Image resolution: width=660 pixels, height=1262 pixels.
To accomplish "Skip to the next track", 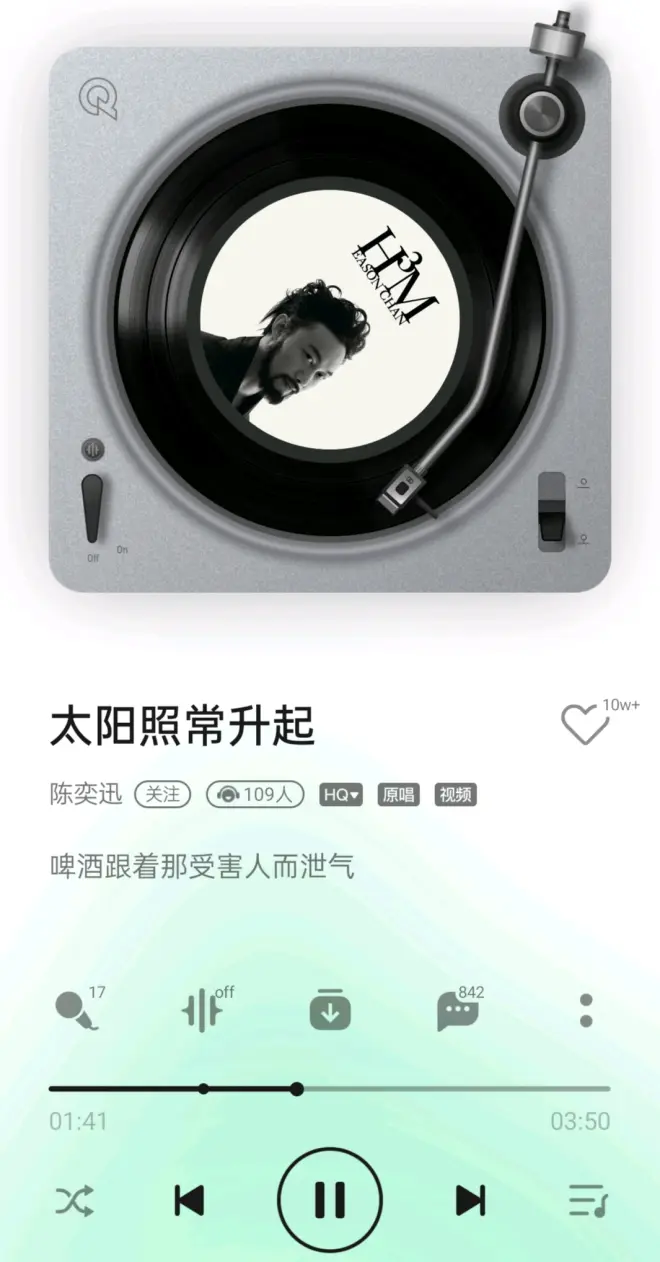I will pos(470,1200).
